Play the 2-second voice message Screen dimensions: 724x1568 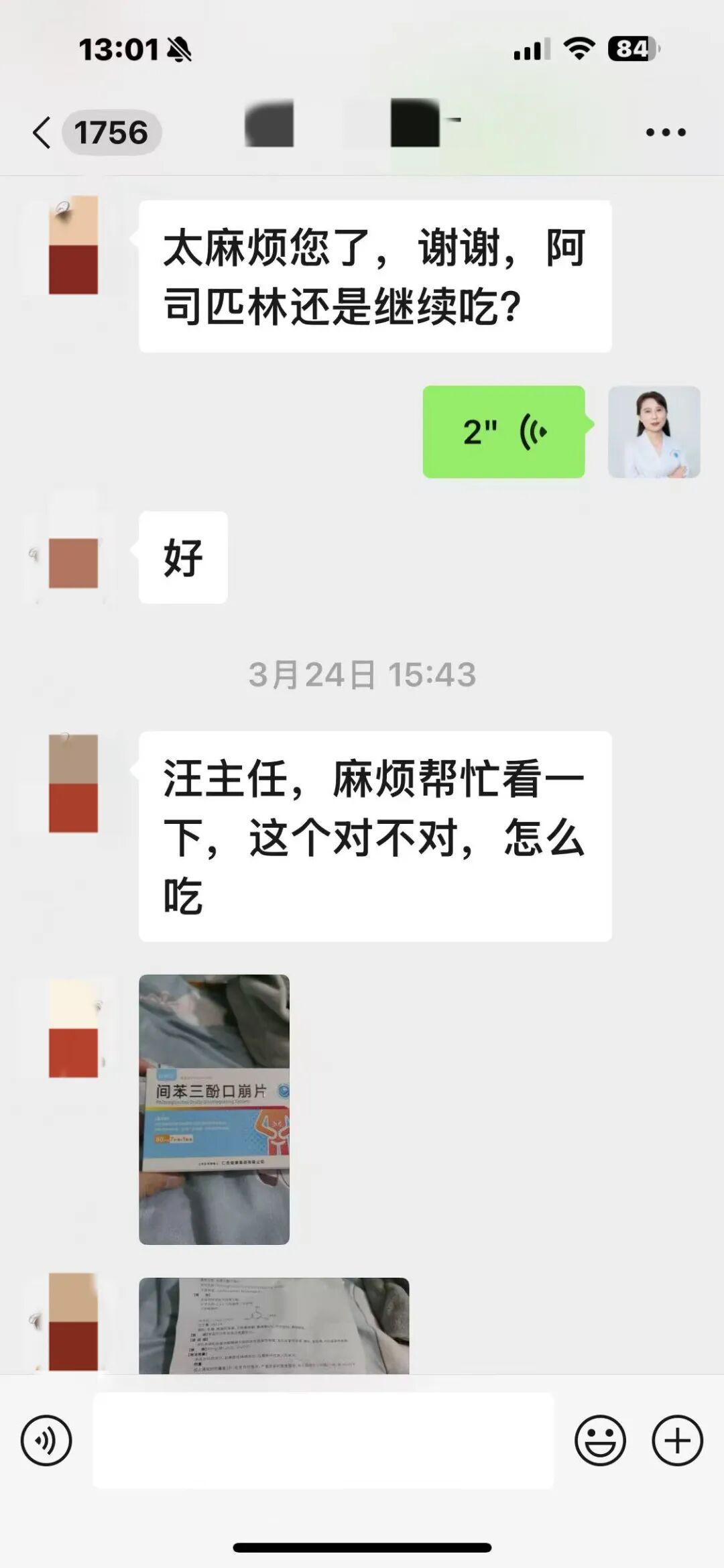pyautogui.click(x=503, y=432)
